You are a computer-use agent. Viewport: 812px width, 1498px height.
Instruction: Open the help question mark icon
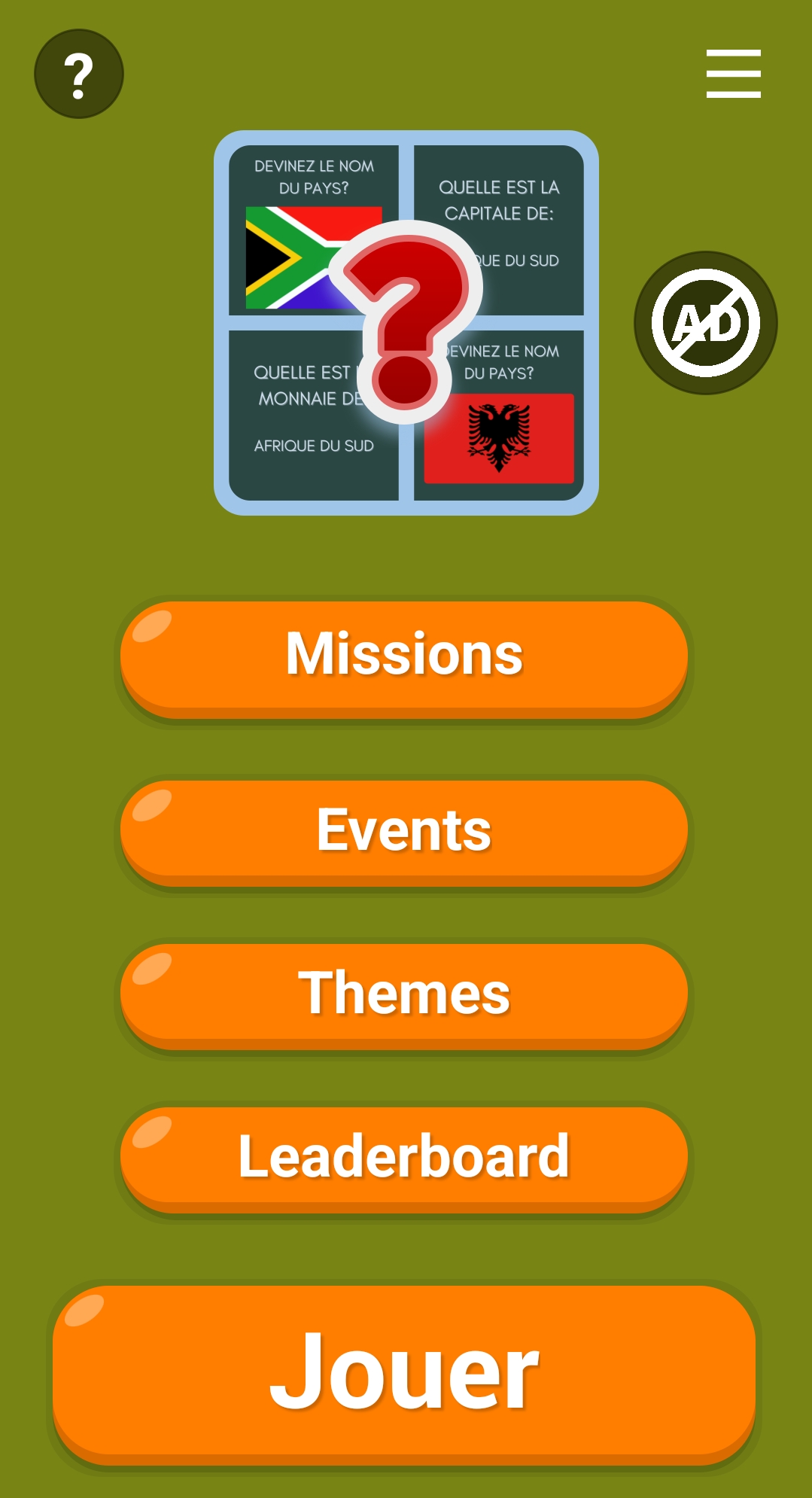[79, 74]
